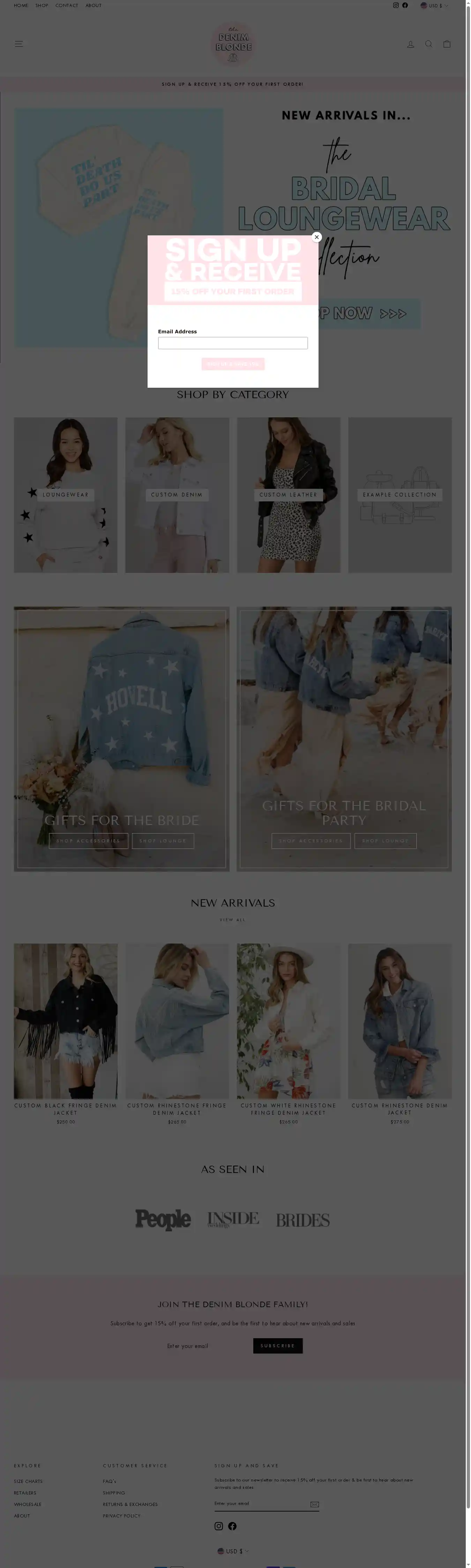Open Returns & Exchanges footer link
This screenshot has height=1568, width=471.
pos(130,1504)
